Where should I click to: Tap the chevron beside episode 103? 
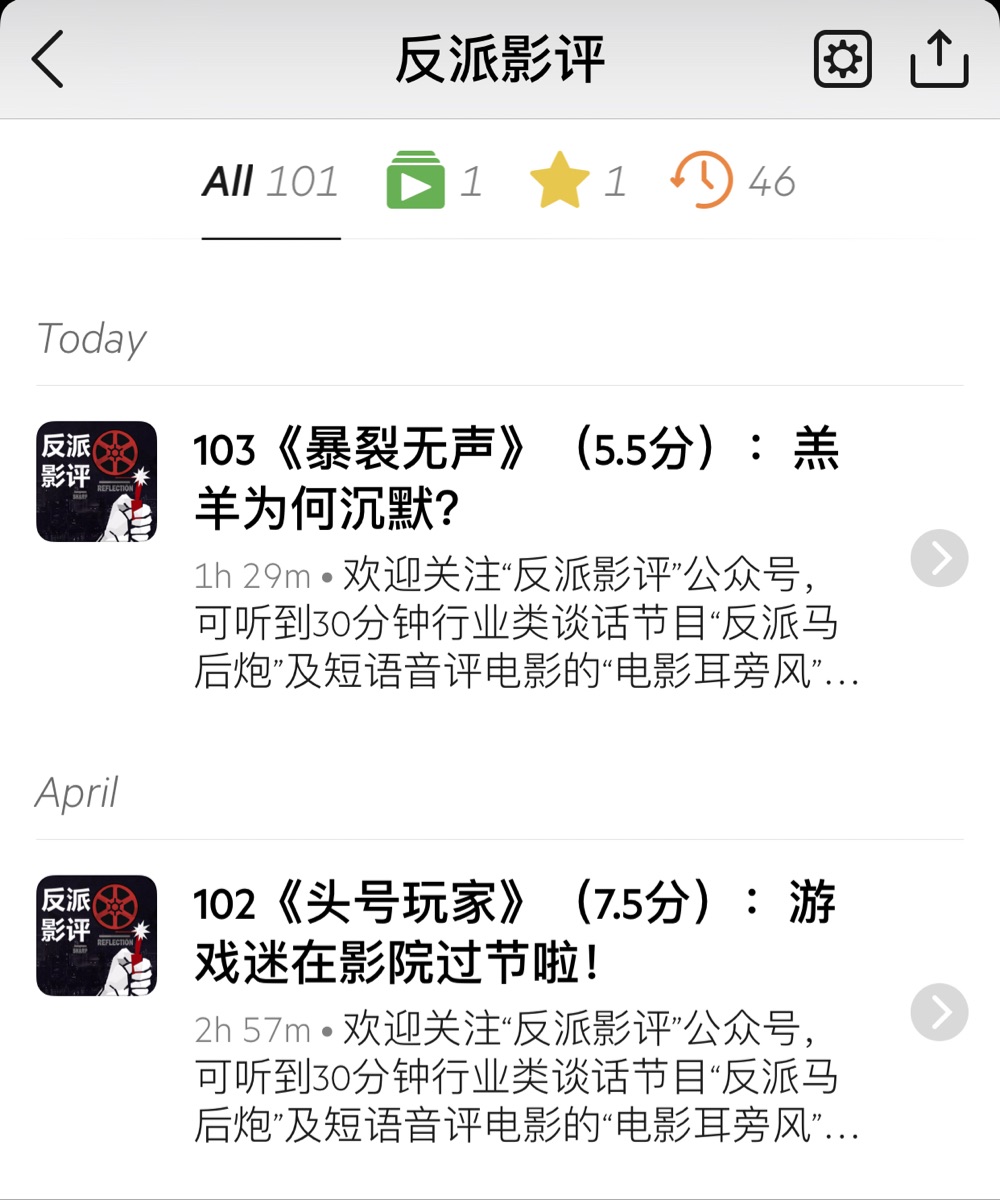pyautogui.click(x=939, y=558)
